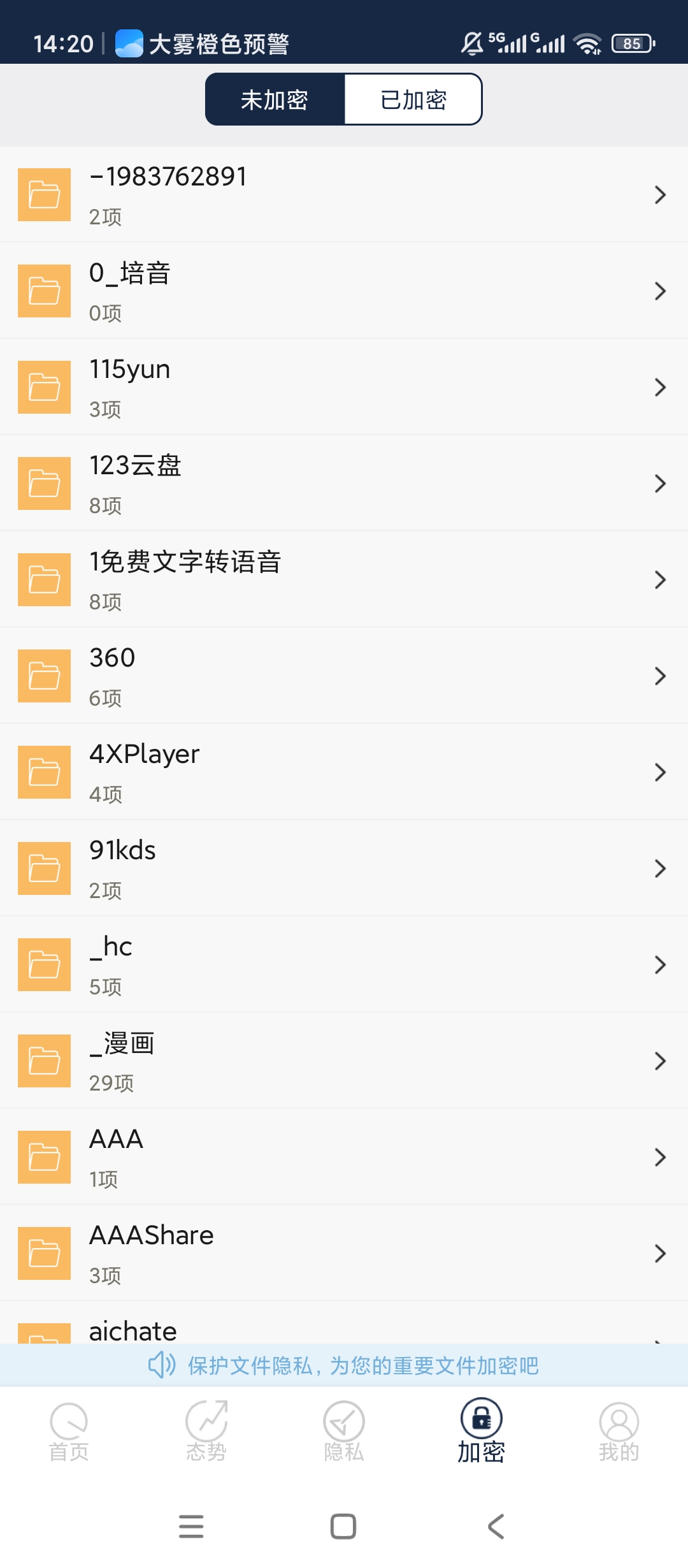Image resolution: width=688 pixels, height=1568 pixels.
Task: Go to the 首页 tab
Action: pos(69,1432)
